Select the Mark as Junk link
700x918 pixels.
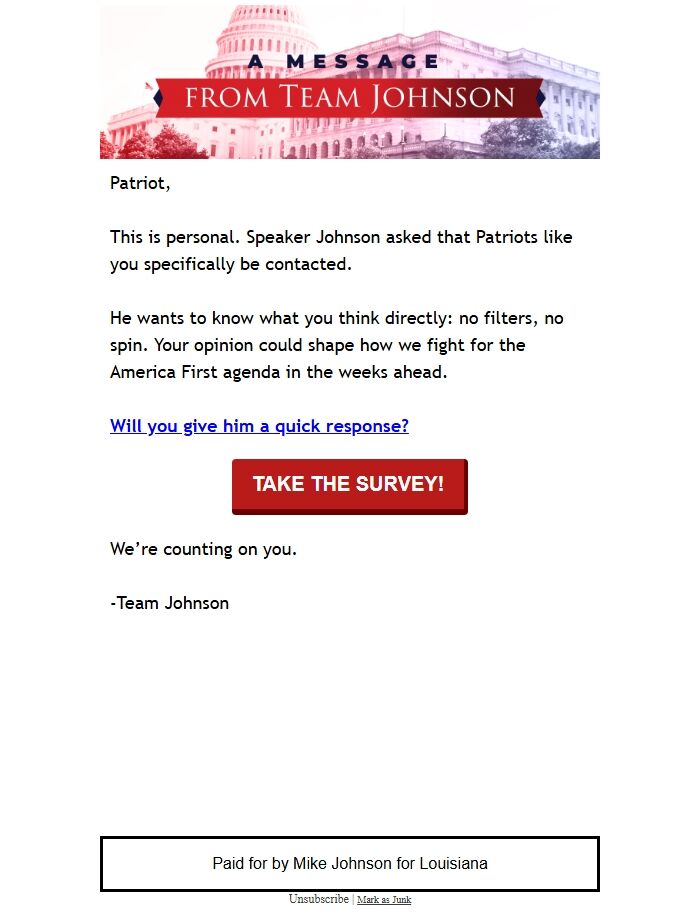pos(384,900)
